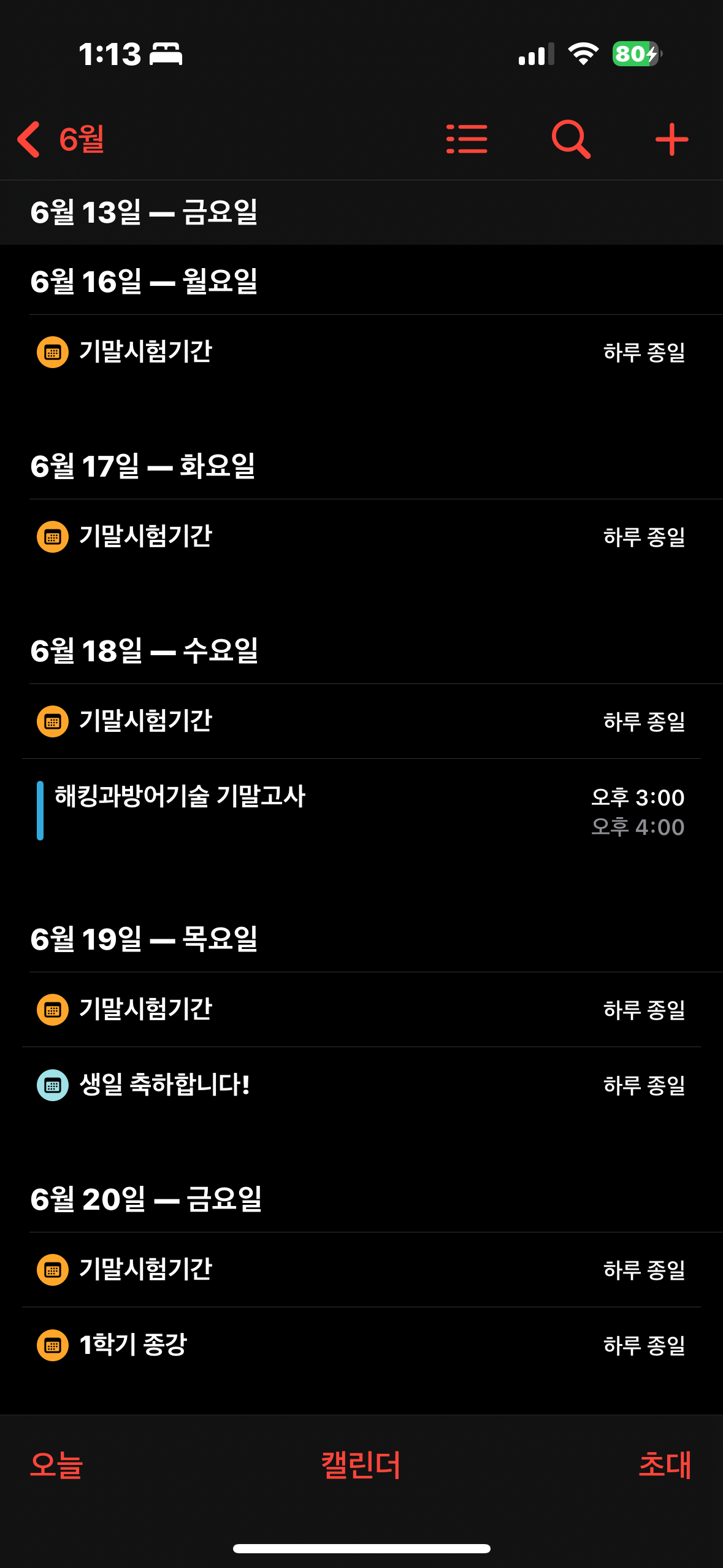The width and height of the screenshot is (723, 1568).
Task: Open 해킹과방어기술 기말고사 event
Action: 361,810
